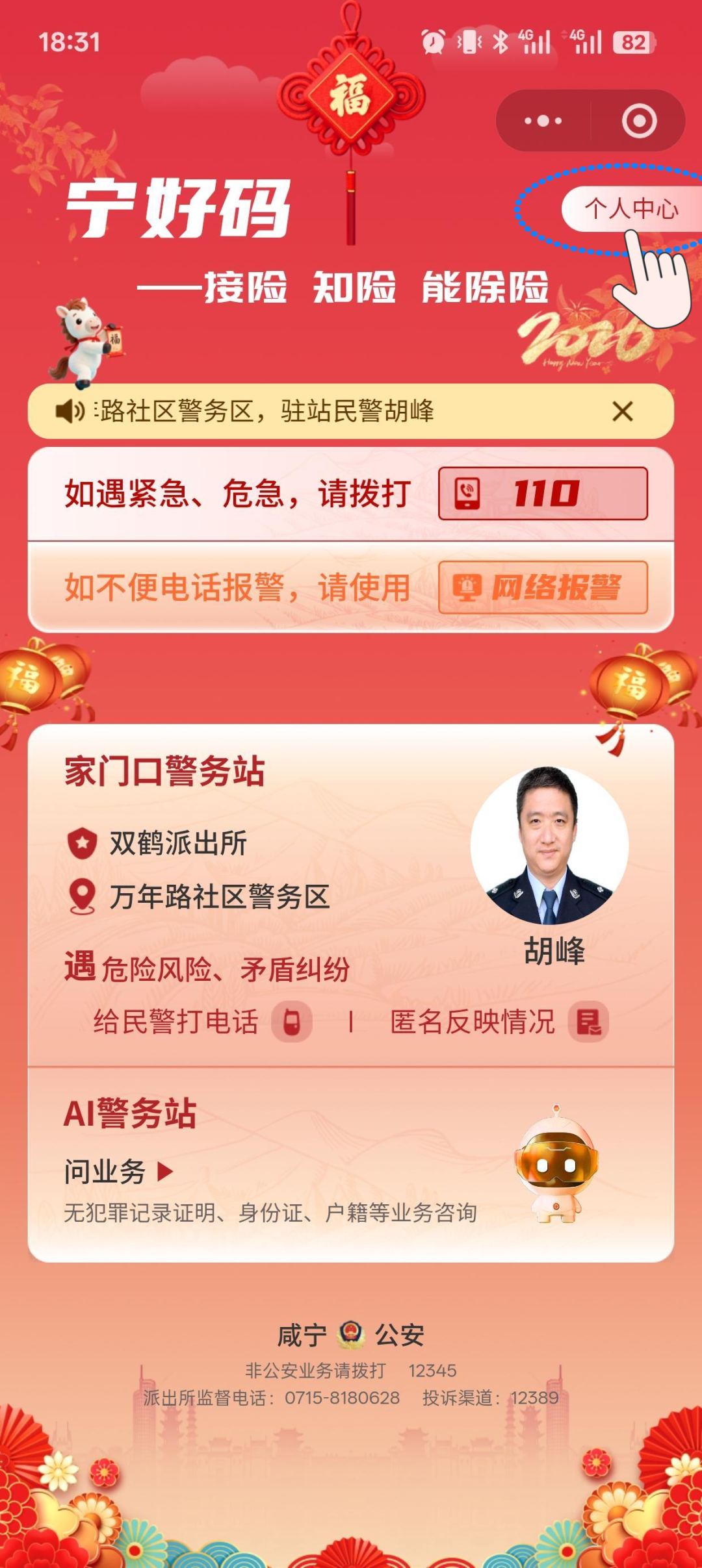
Task: Select 匿名反映情况 to report anonymously
Action: tap(499, 1022)
